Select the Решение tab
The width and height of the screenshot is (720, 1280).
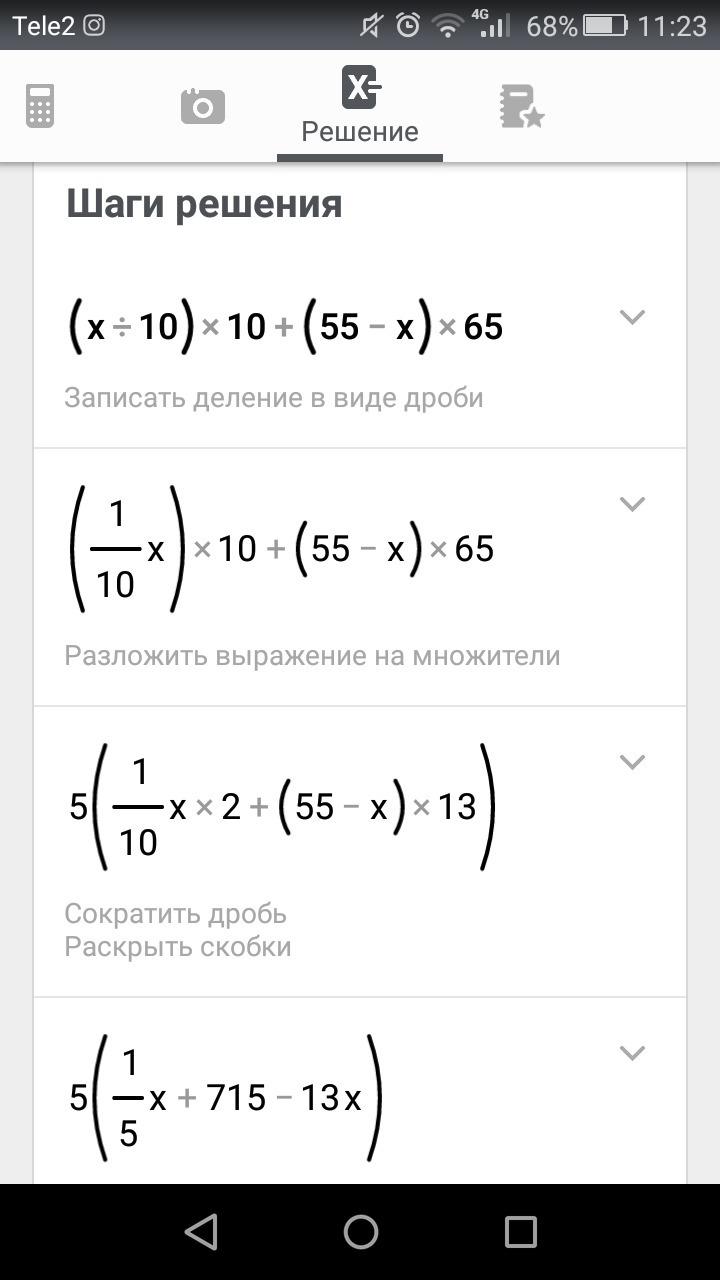coord(360,106)
